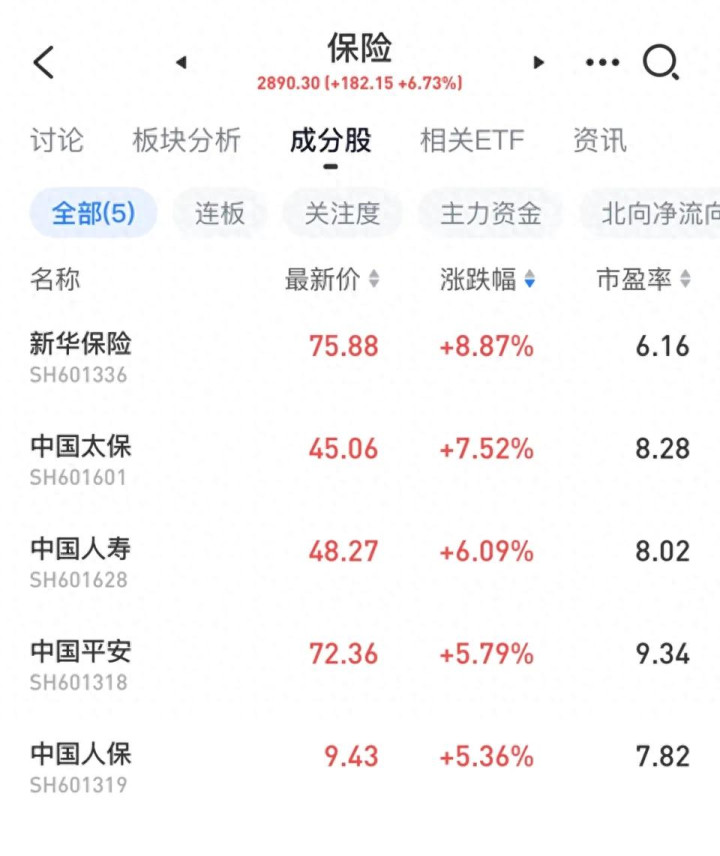Sort the list by 涨跌幅
Screen dimensions: 720x856
(487, 279)
